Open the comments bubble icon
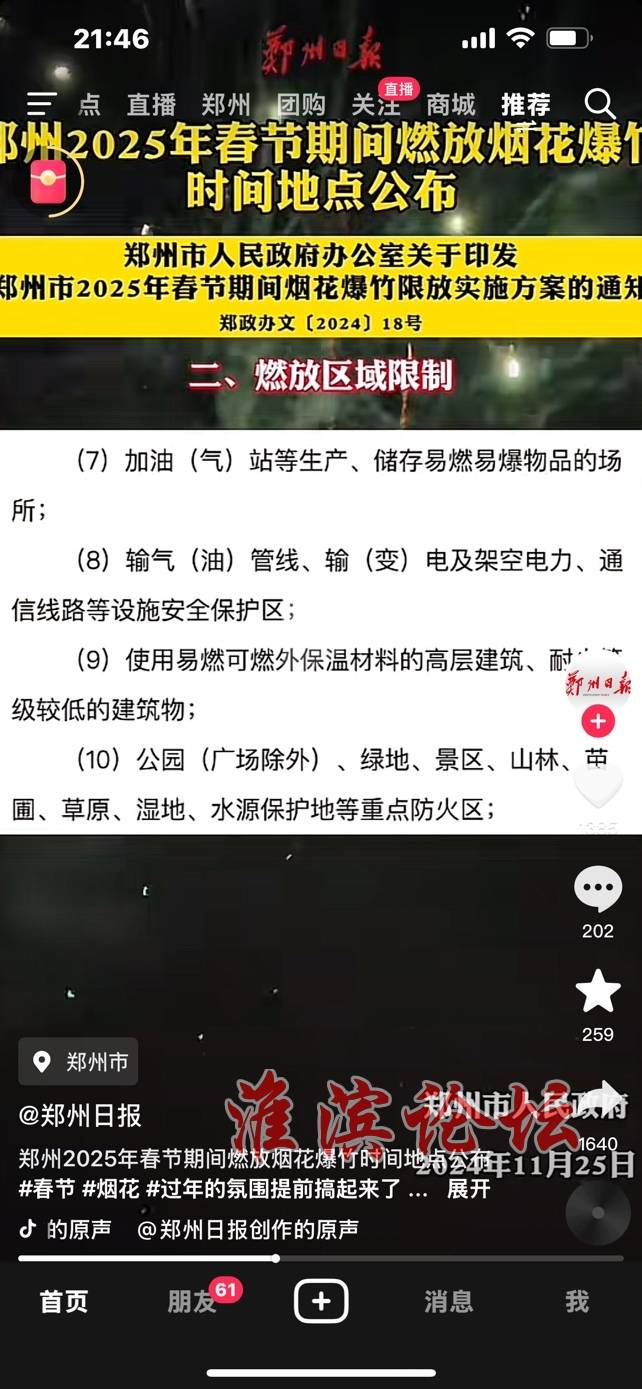The width and height of the screenshot is (642, 1389). coord(598,889)
